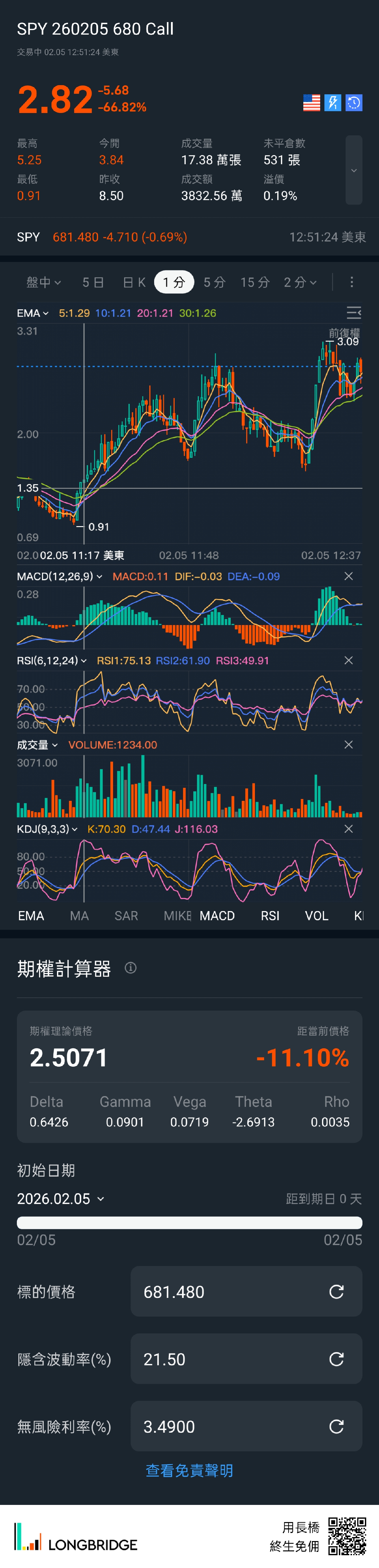Select the SAR indicator
The width and height of the screenshot is (379, 1568).
(x=126, y=916)
